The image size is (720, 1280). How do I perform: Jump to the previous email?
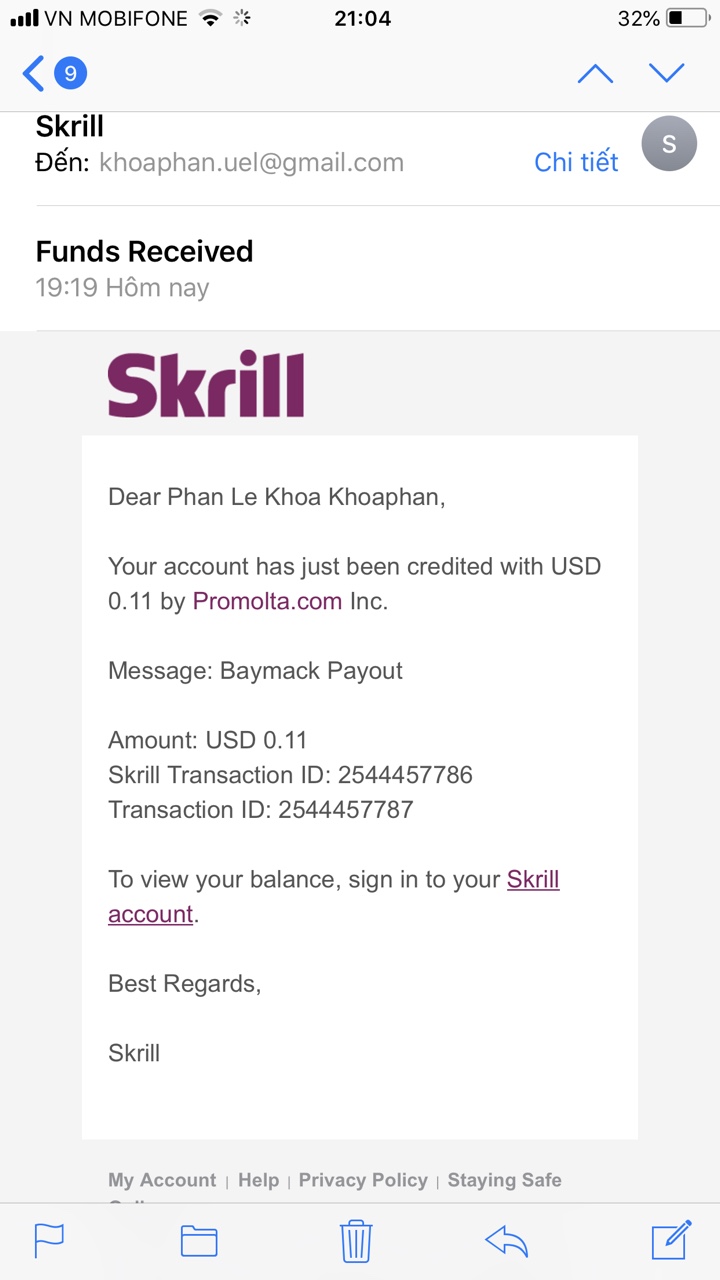point(595,73)
